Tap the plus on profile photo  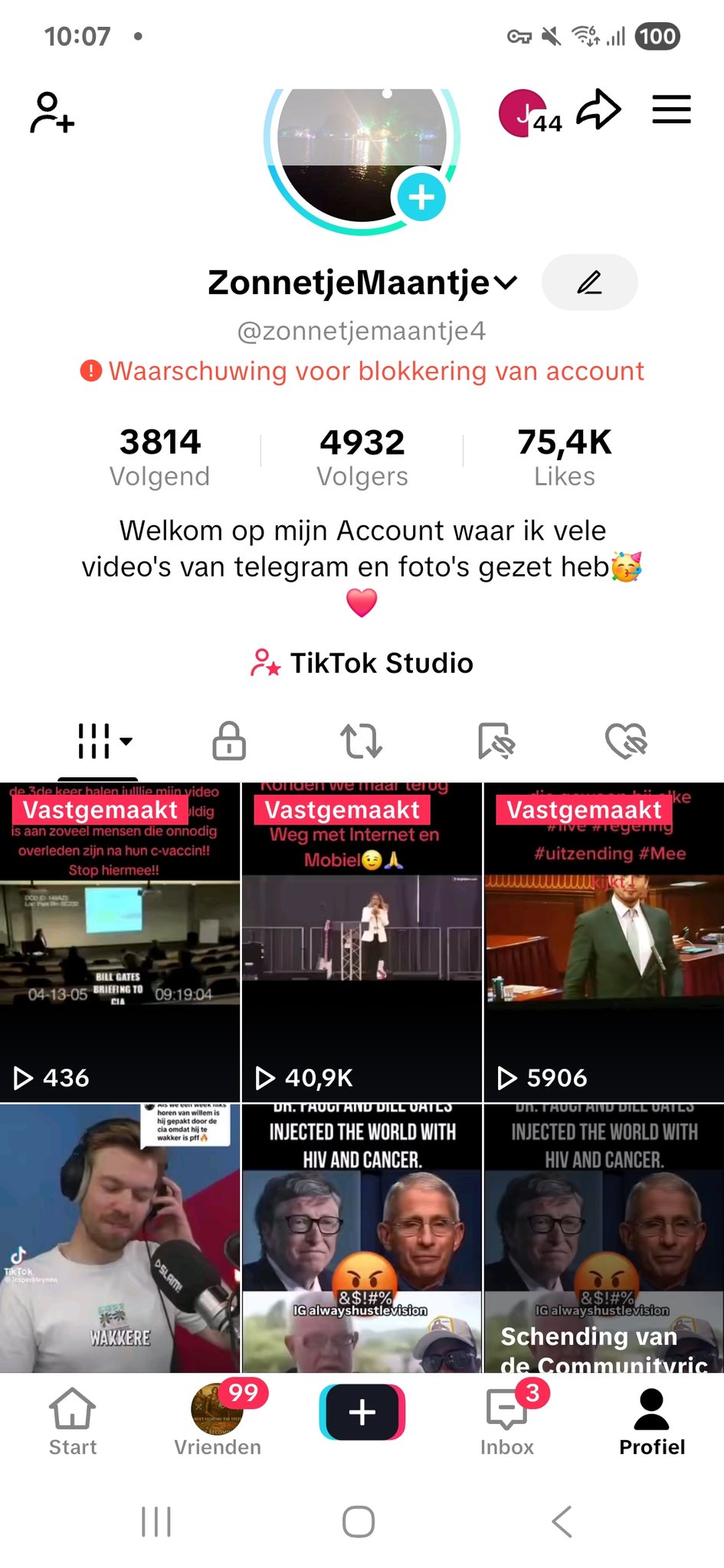point(421,197)
